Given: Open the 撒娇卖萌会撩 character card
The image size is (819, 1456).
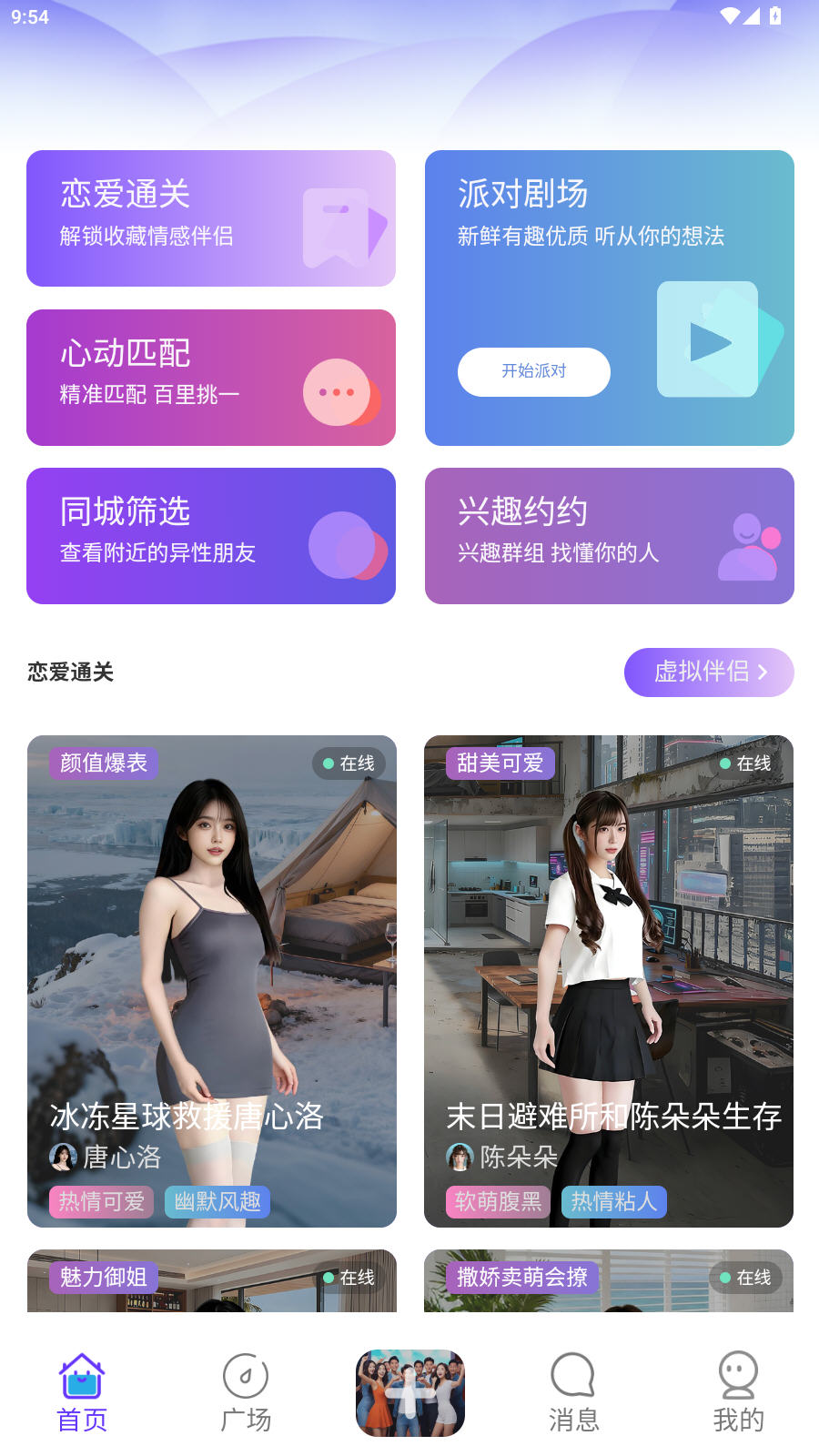Looking at the screenshot, I should click(608, 1281).
